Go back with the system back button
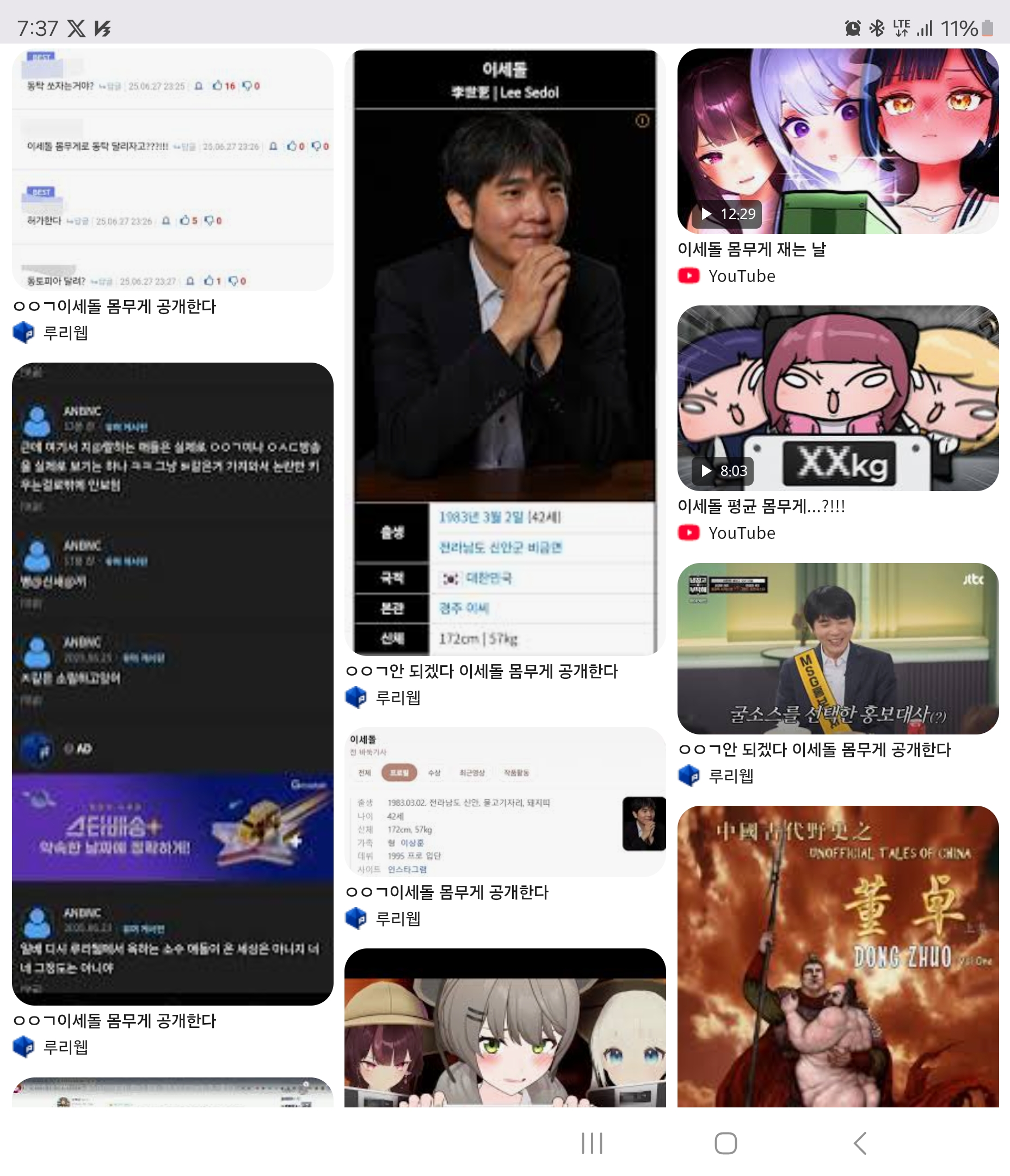Viewport: 1010px width, 1176px height. click(860, 1143)
